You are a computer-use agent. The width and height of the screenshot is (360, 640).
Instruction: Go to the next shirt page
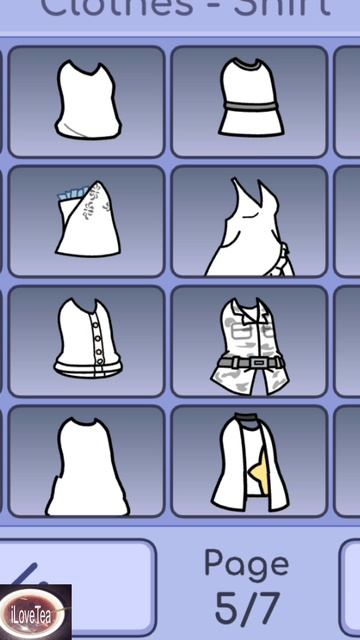click(350, 588)
